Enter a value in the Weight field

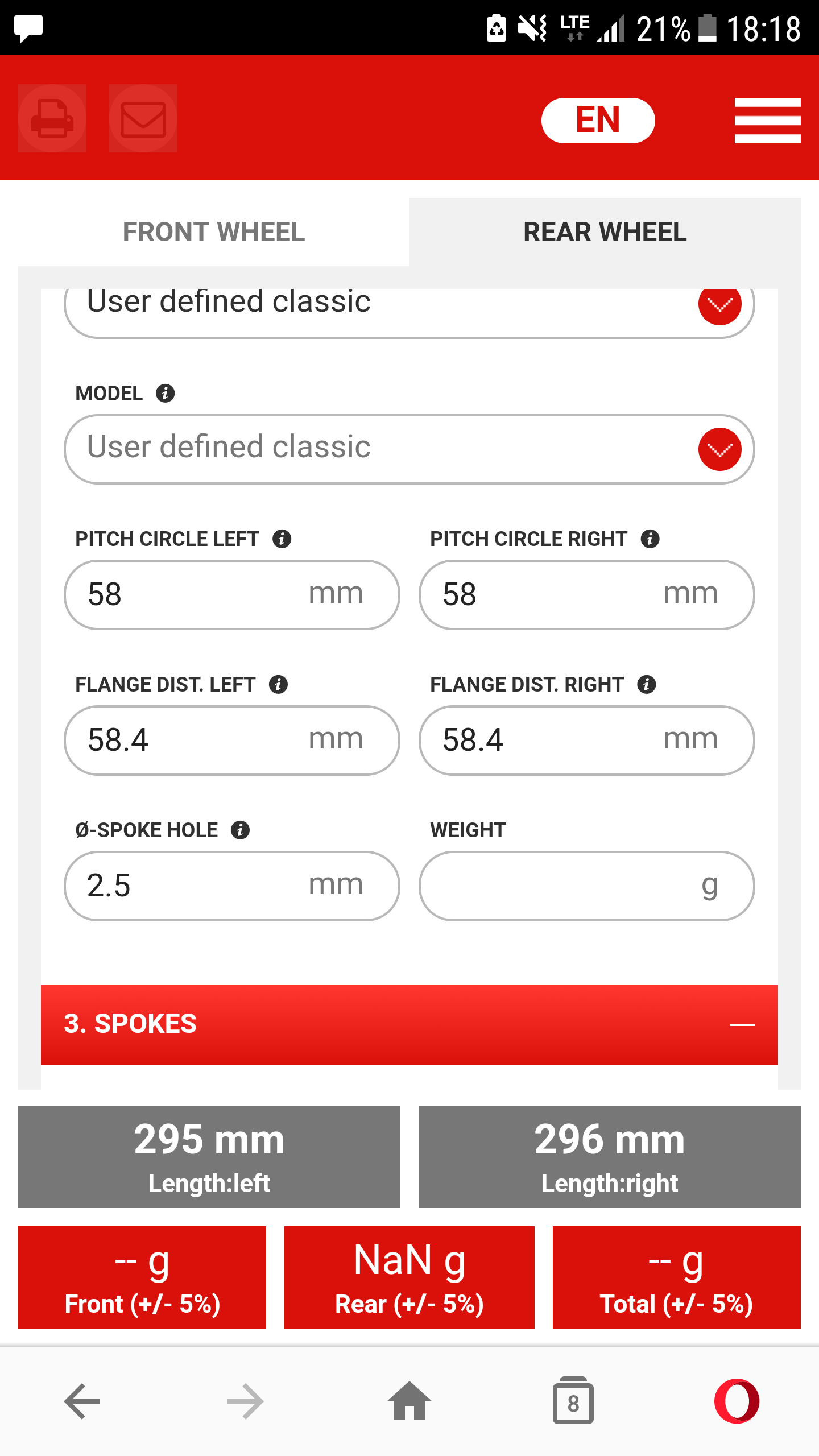coord(587,886)
